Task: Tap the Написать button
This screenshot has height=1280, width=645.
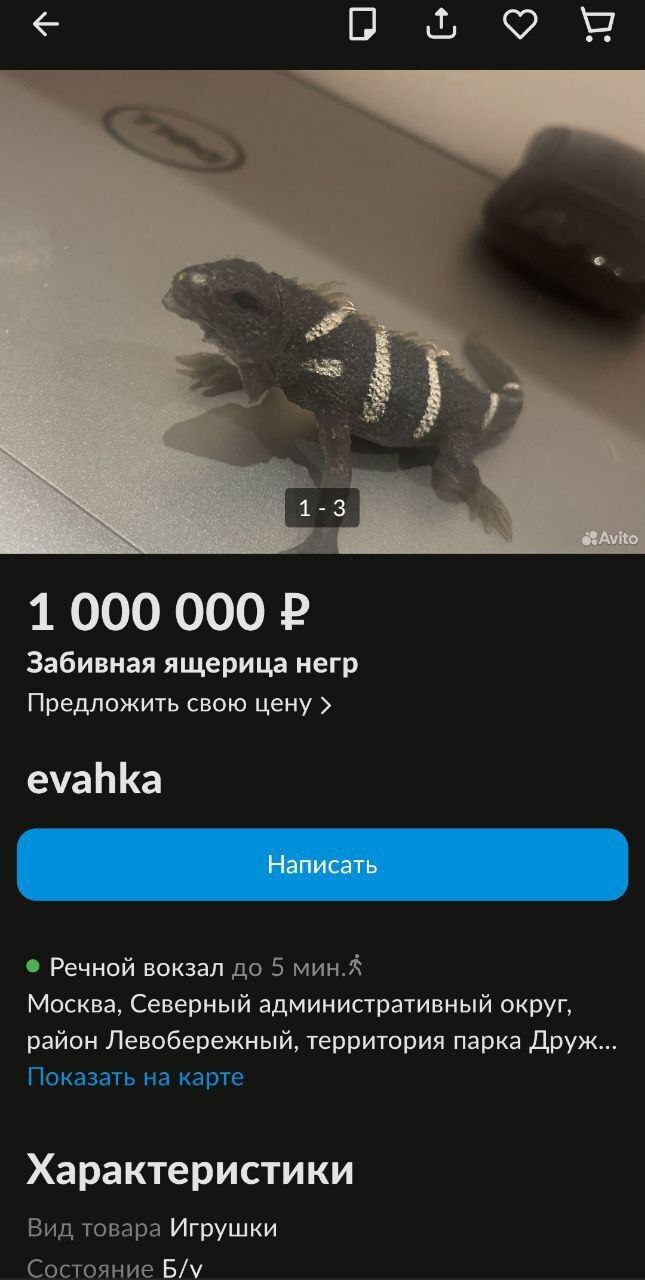Action: 322,864
